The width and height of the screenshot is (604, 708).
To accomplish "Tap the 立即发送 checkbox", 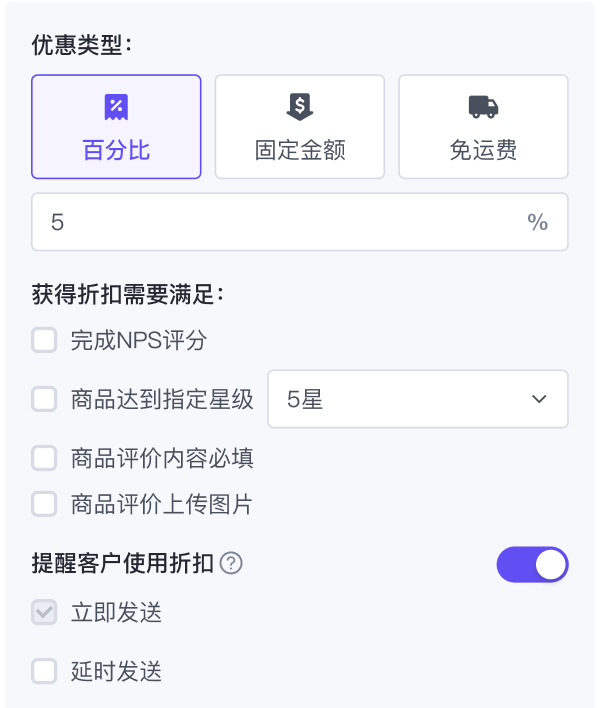I will 44,612.
